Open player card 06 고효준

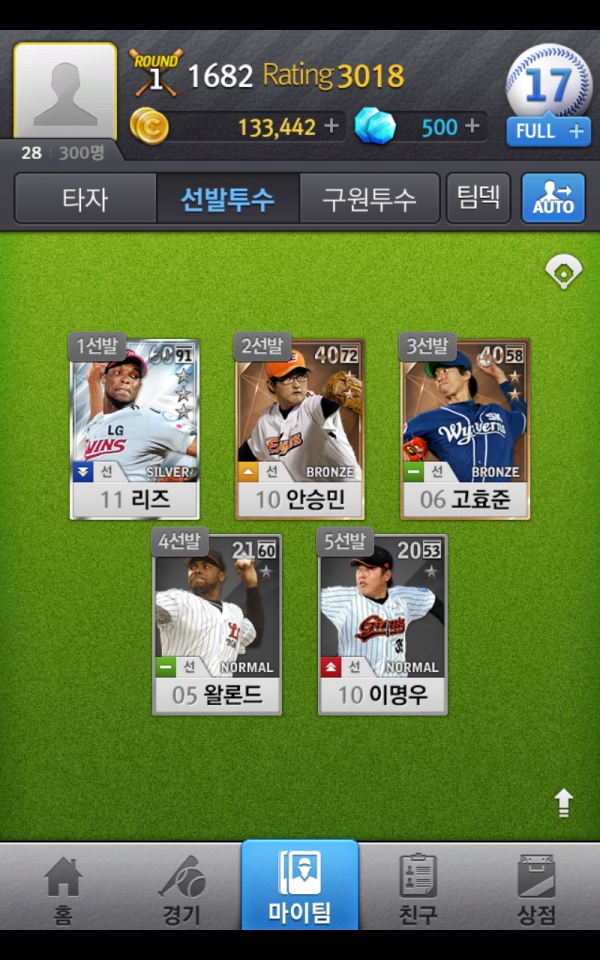pos(465,428)
